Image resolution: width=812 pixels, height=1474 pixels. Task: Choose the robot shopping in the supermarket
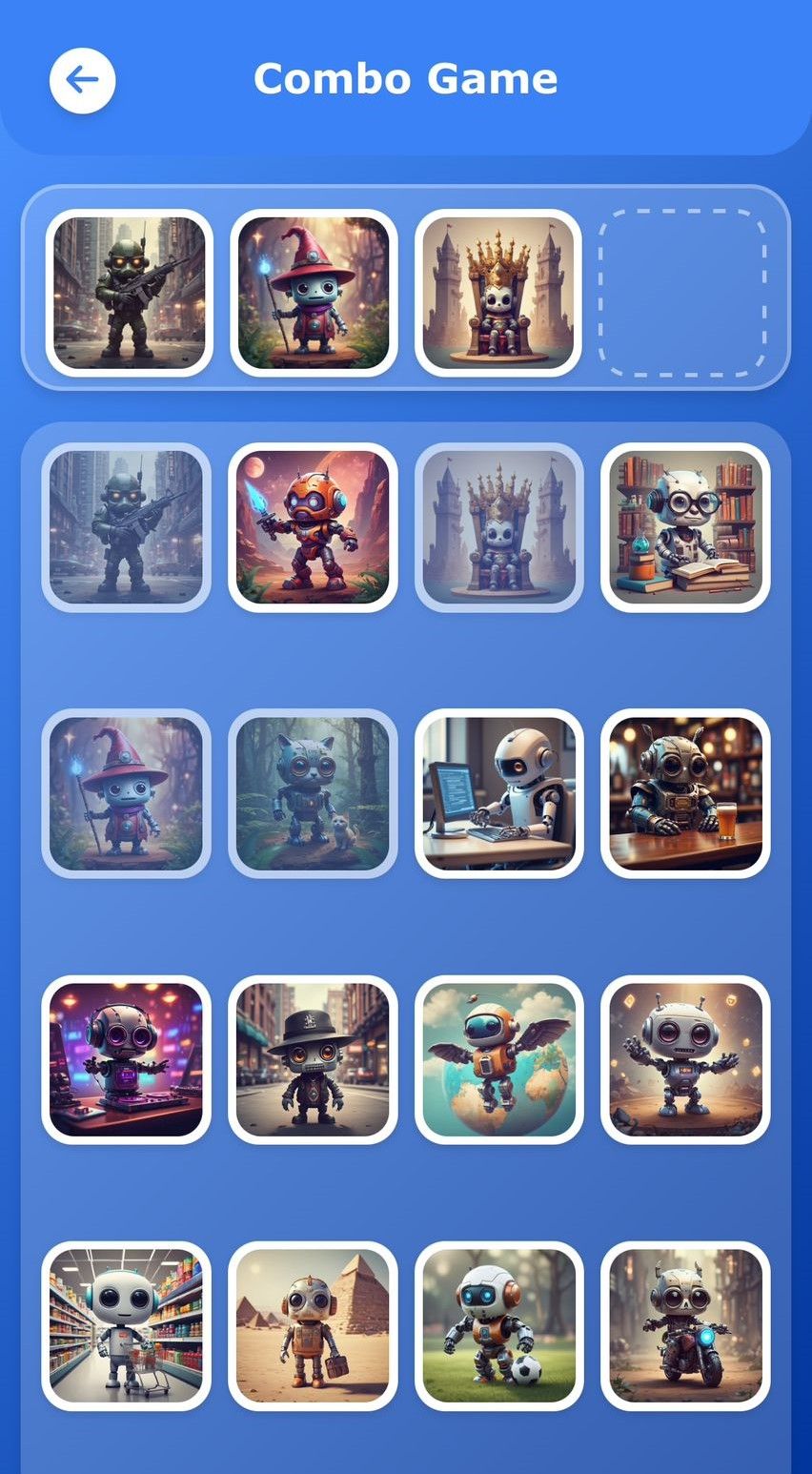[126, 1325]
